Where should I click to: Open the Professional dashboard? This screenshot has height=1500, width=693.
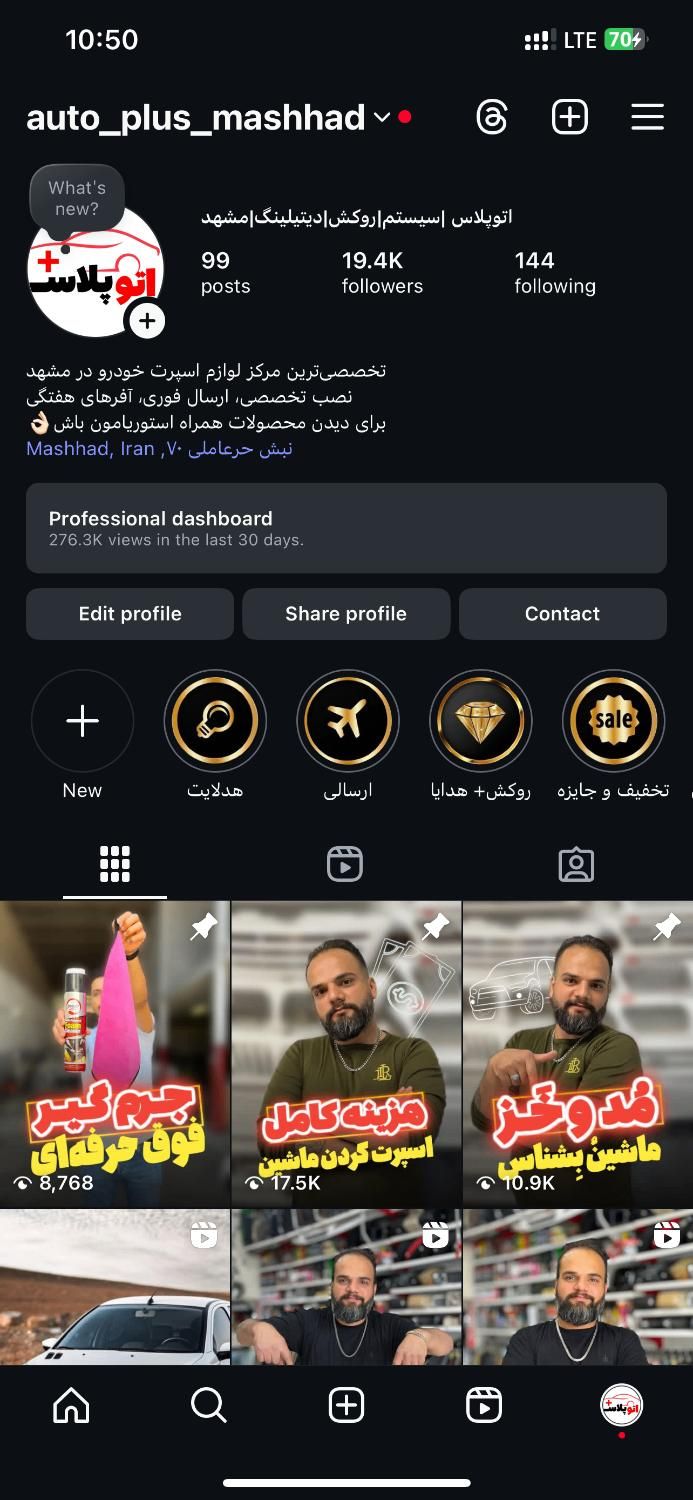tap(346, 528)
